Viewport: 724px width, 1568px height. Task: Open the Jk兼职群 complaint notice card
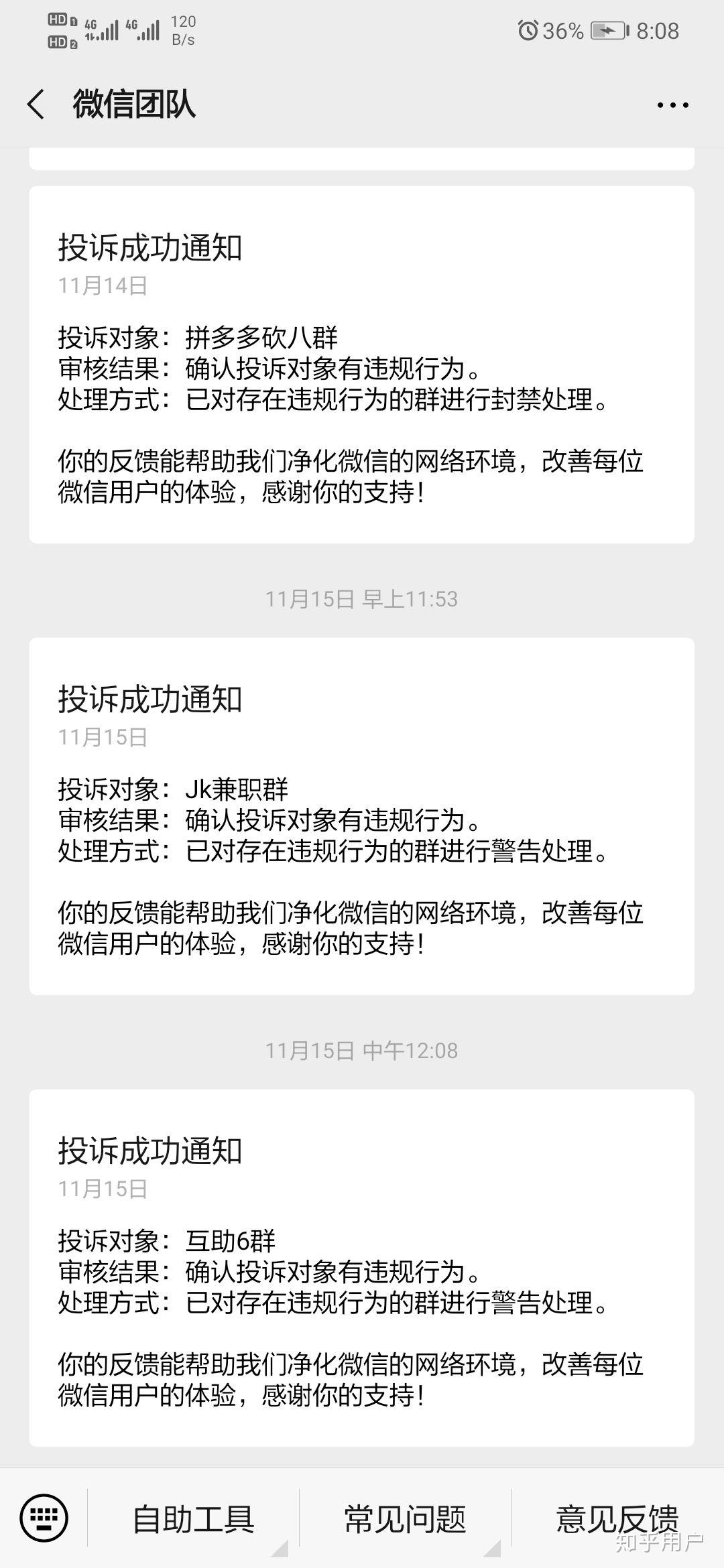(x=362, y=816)
